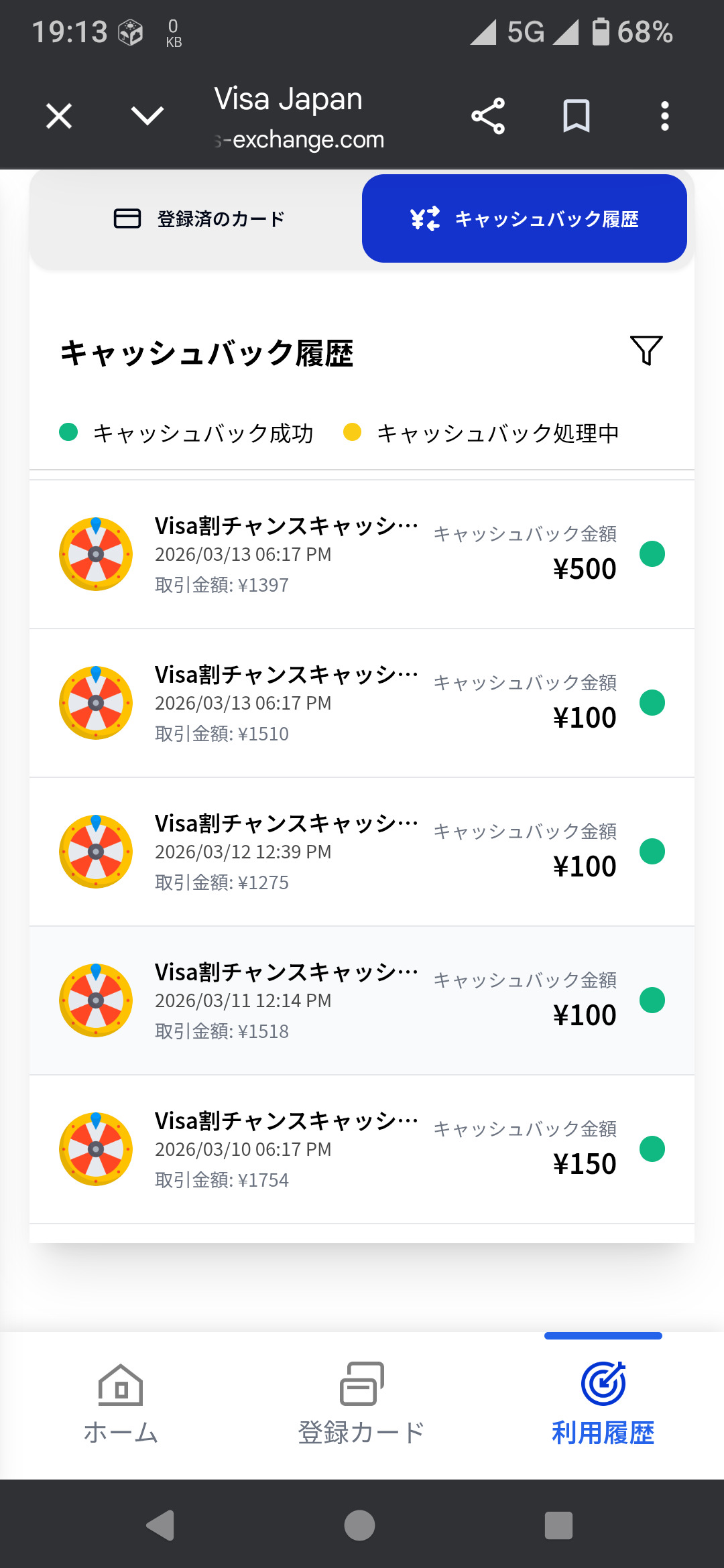Go to the system home screen
724x1568 pixels.
tap(360, 1526)
